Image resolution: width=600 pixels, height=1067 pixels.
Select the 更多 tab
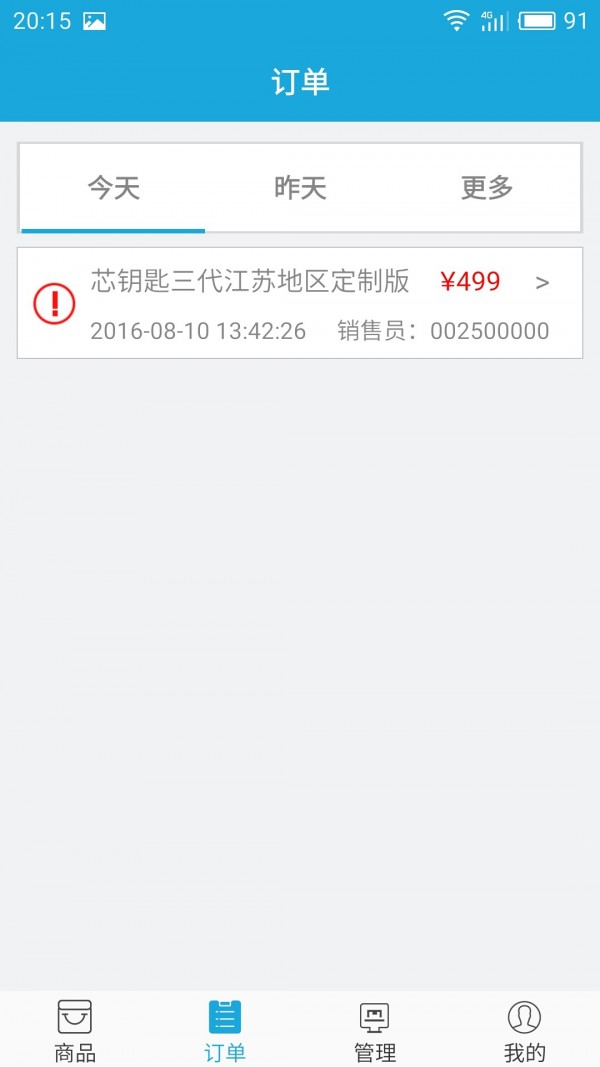pos(487,188)
